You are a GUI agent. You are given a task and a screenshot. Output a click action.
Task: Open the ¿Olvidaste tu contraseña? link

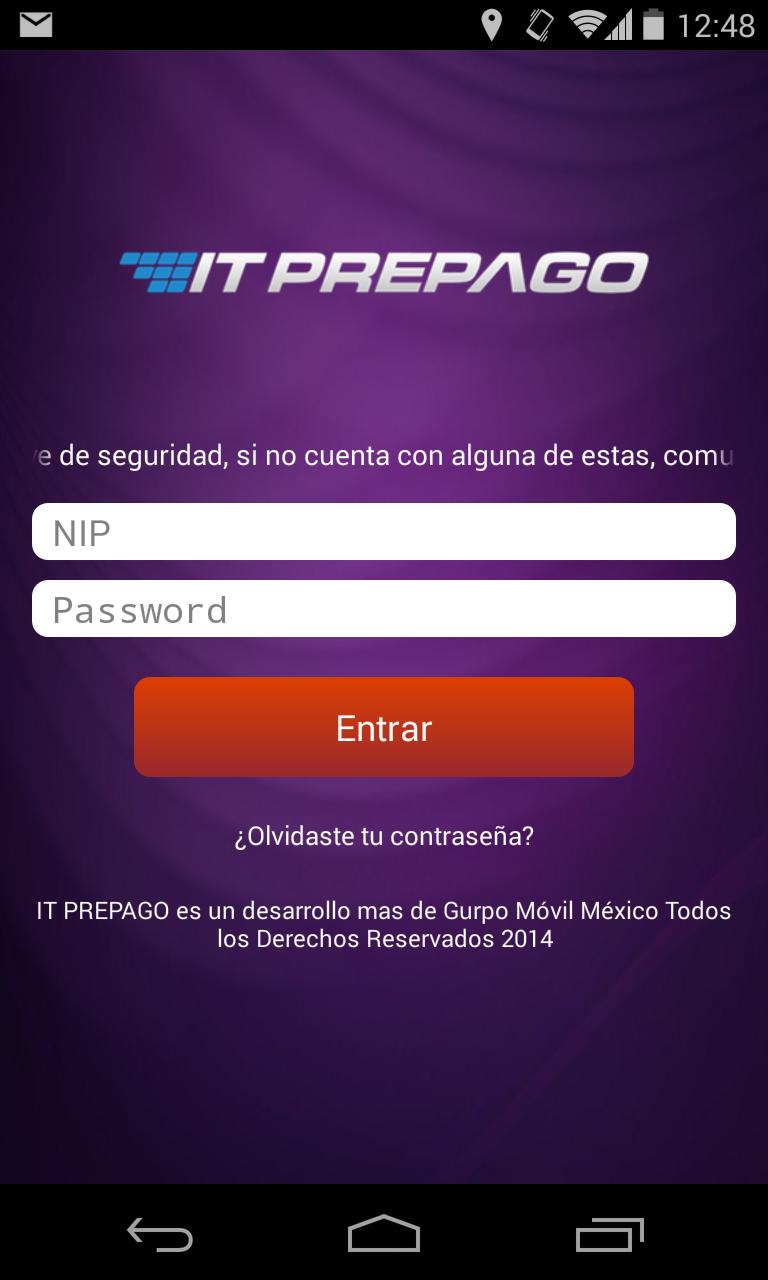pos(384,836)
